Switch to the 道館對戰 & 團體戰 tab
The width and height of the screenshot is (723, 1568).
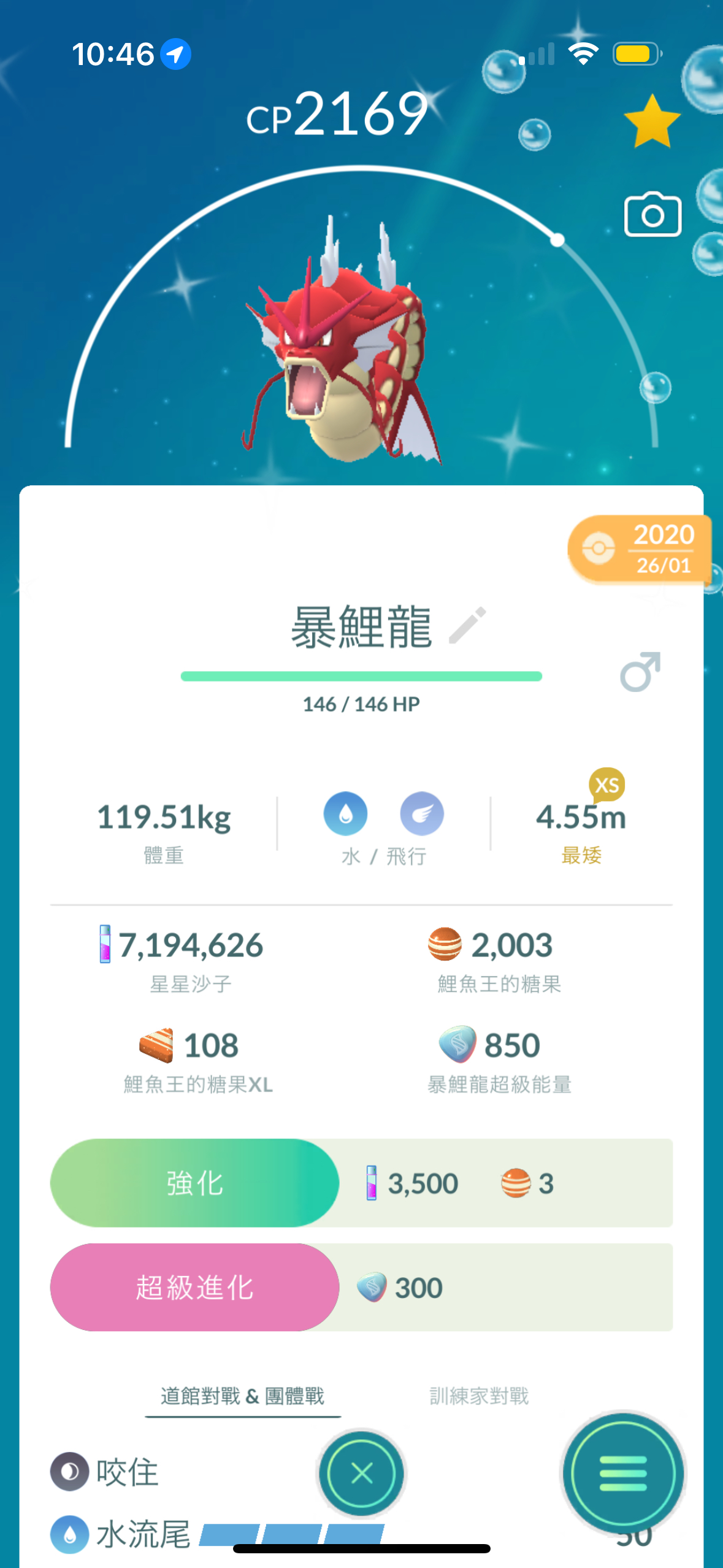point(242,1396)
